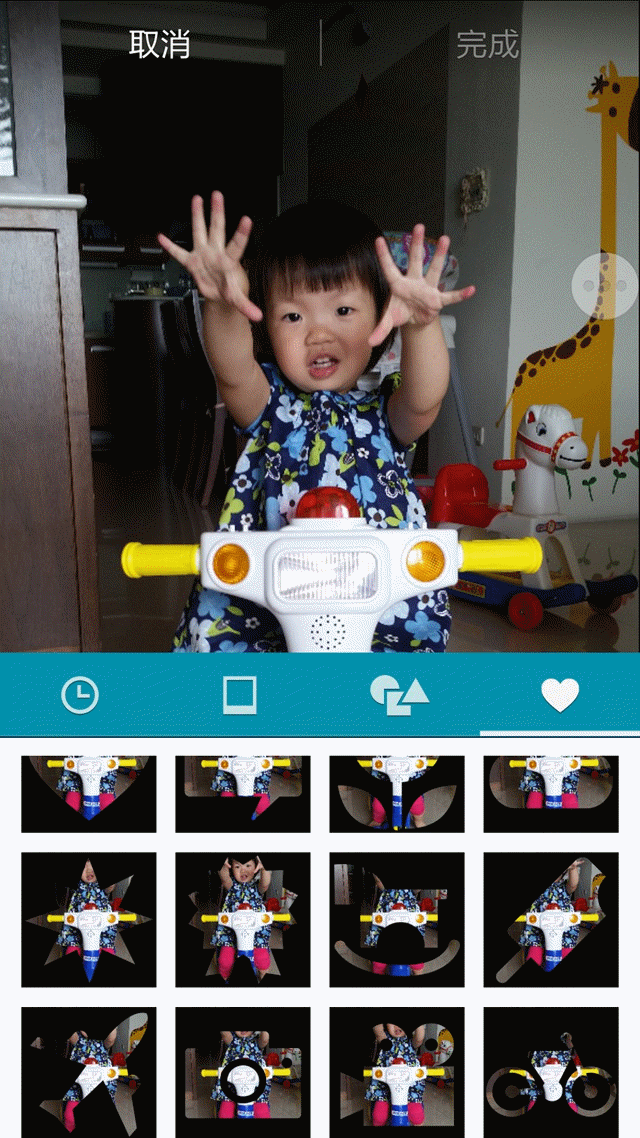Pick the camera-shaped mask
The image size is (640, 1138).
tap(243, 1073)
